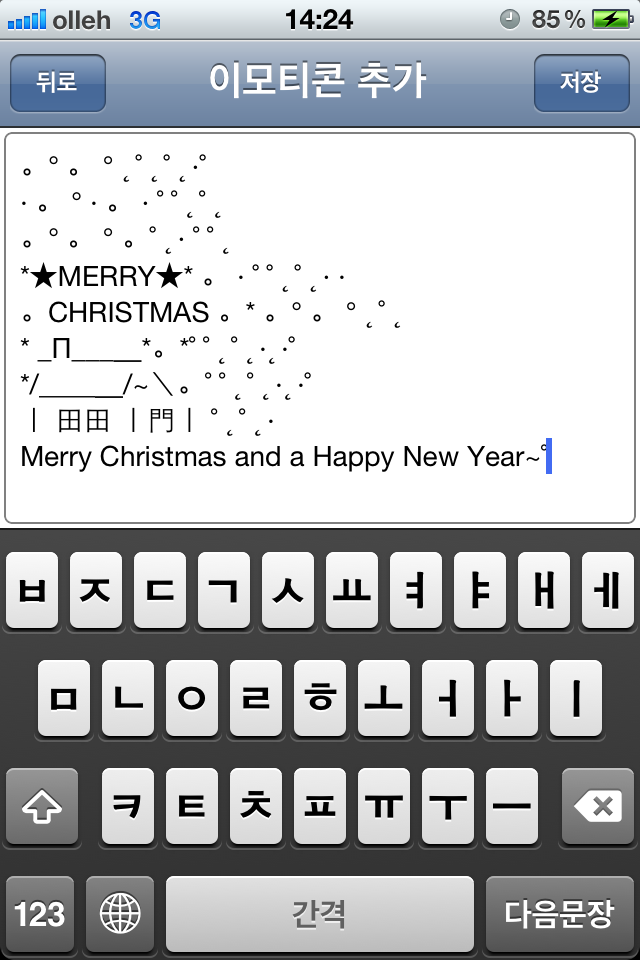Change keyboard language with globe key
This screenshot has width=640, height=960.
tap(120, 913)
